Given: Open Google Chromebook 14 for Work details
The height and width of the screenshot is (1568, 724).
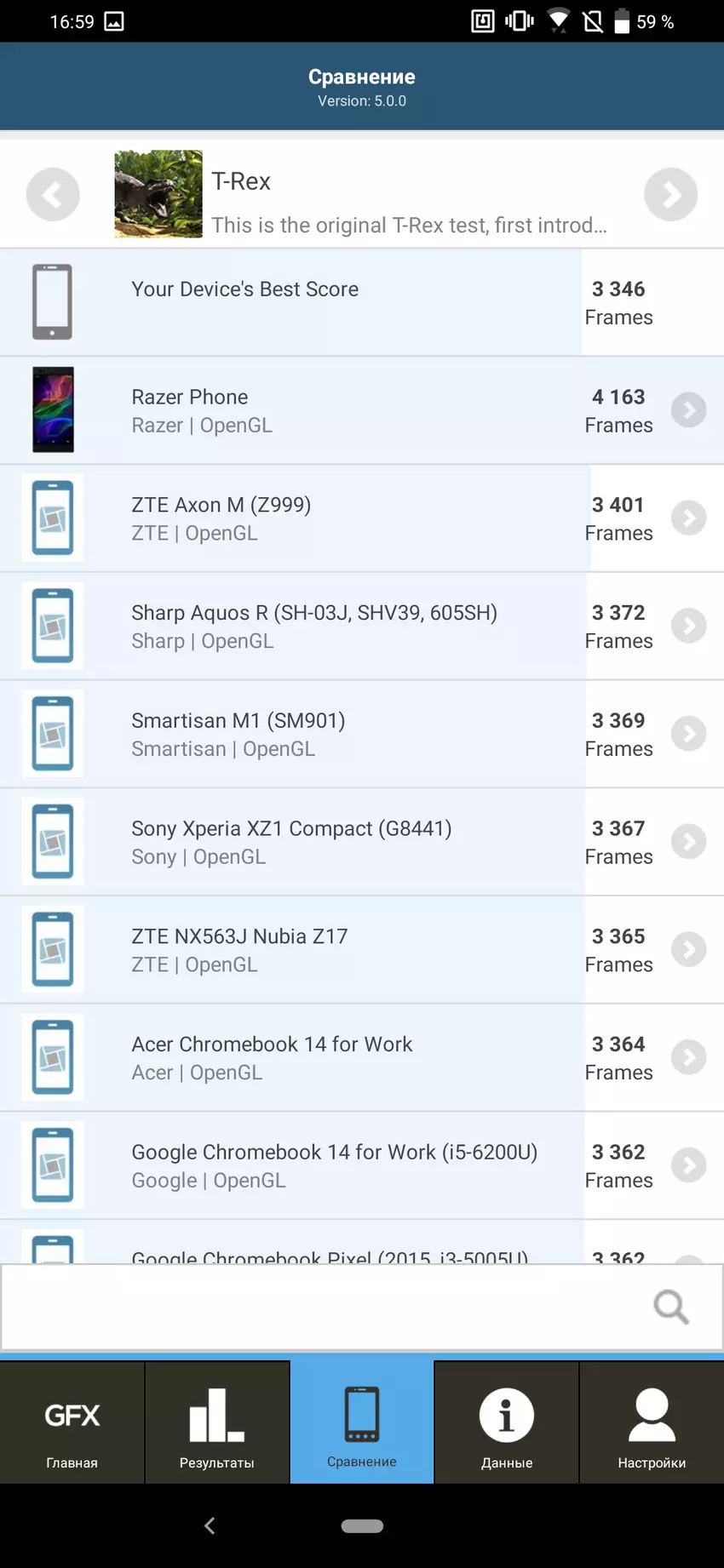Looking at the screenshot, I should [688, 1165].
